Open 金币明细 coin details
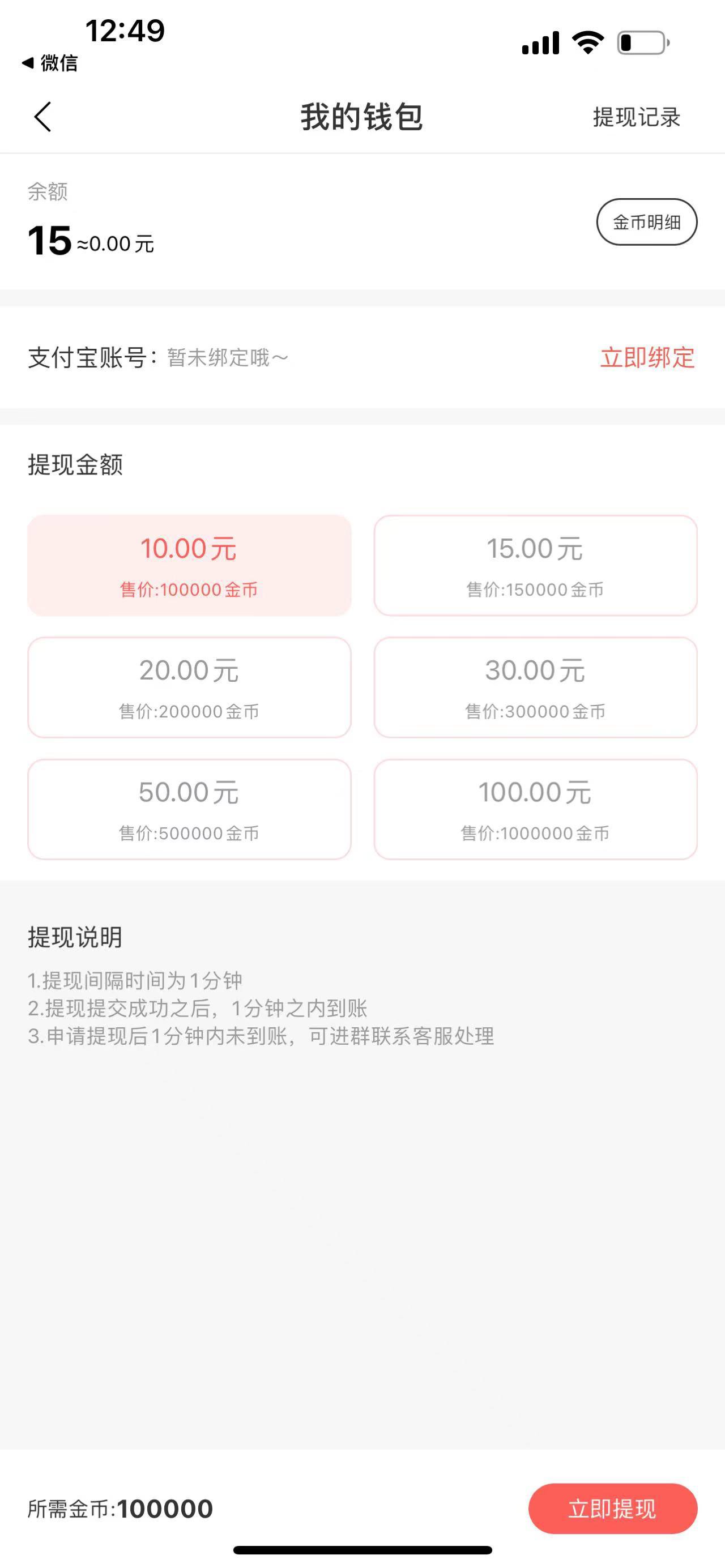 tap(648, 222)
